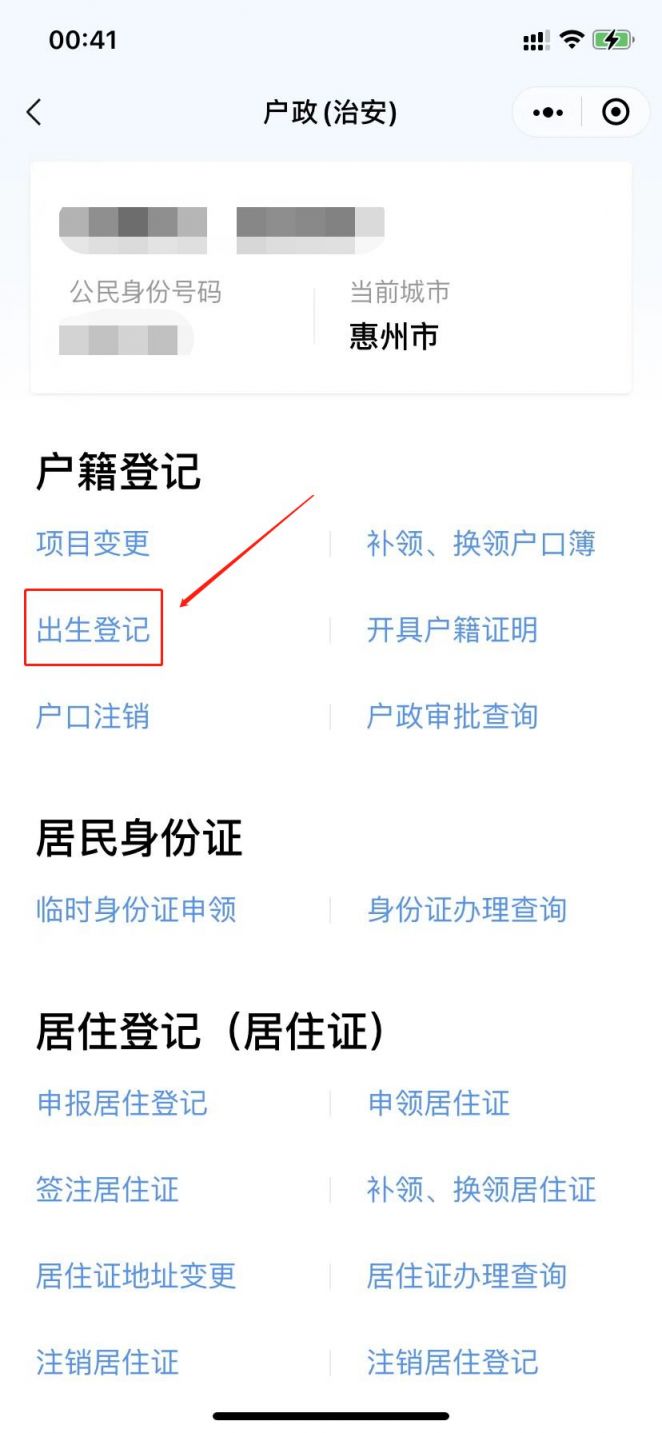Open 项目变更
Screen dimensions: 662x1433
93,544
